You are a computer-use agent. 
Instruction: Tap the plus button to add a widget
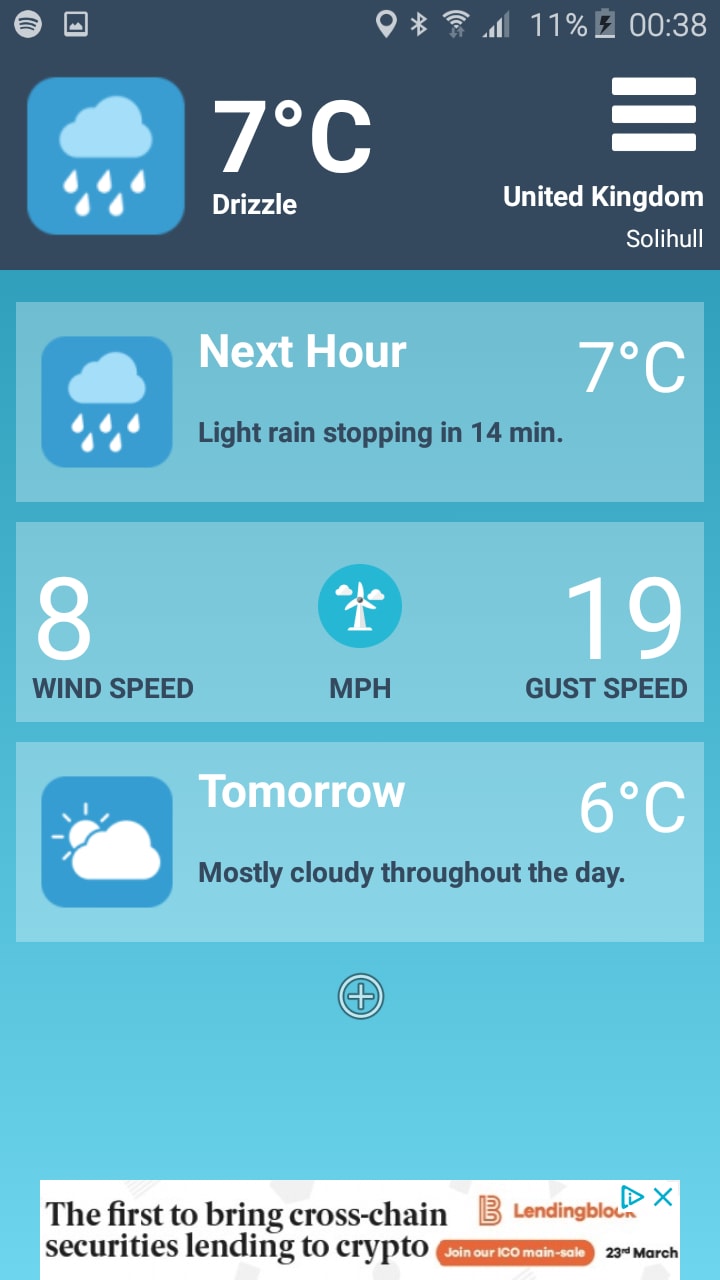point(360,996)
